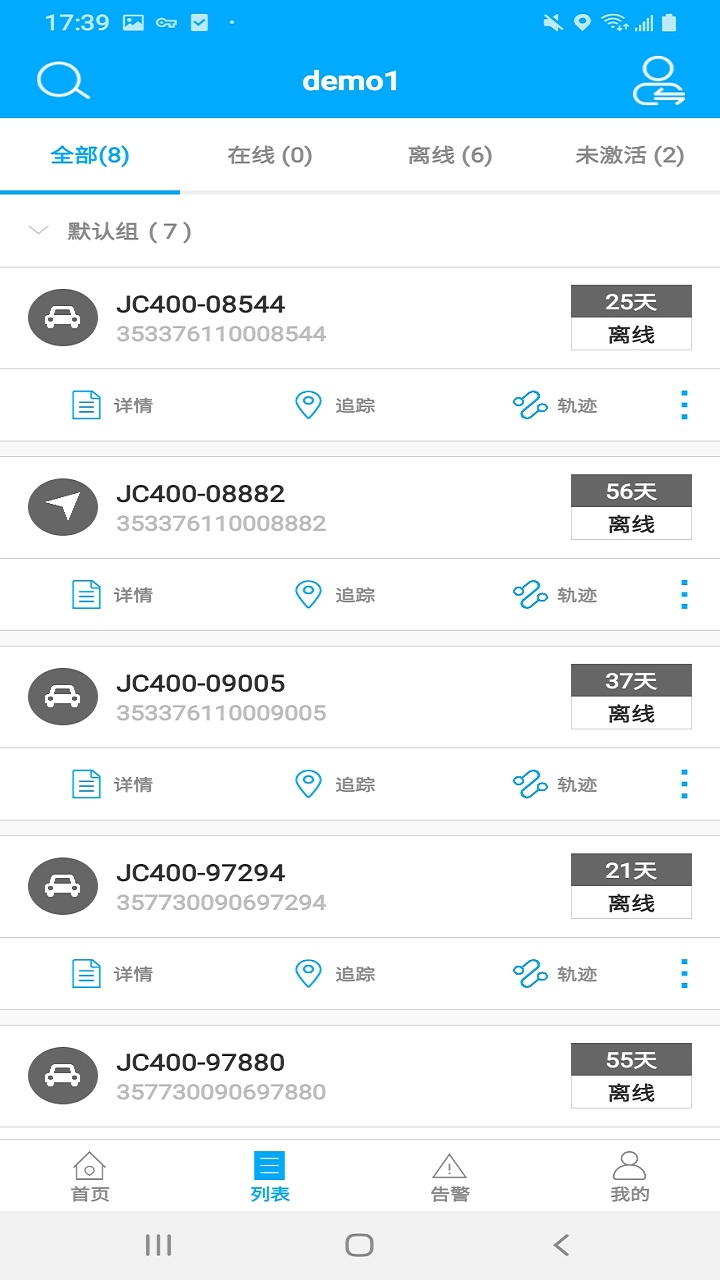The image size is (720, 1280).
Task: Select device JC400-97880
Action: (200, 1076)
